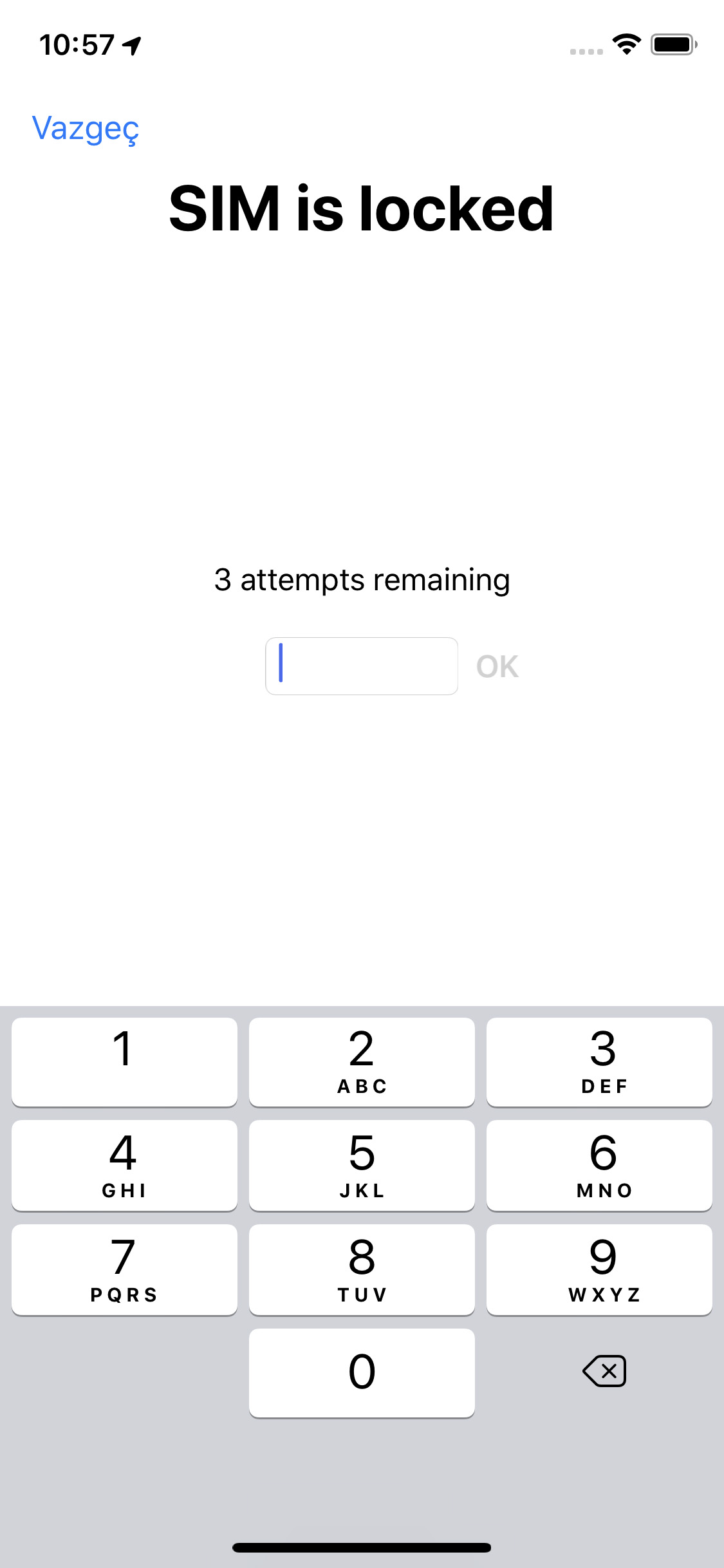The image size is (724, 1568).
Task: Enter digit 6 on the keypad
Action: pyautogui.click(x=599, y=1166)
